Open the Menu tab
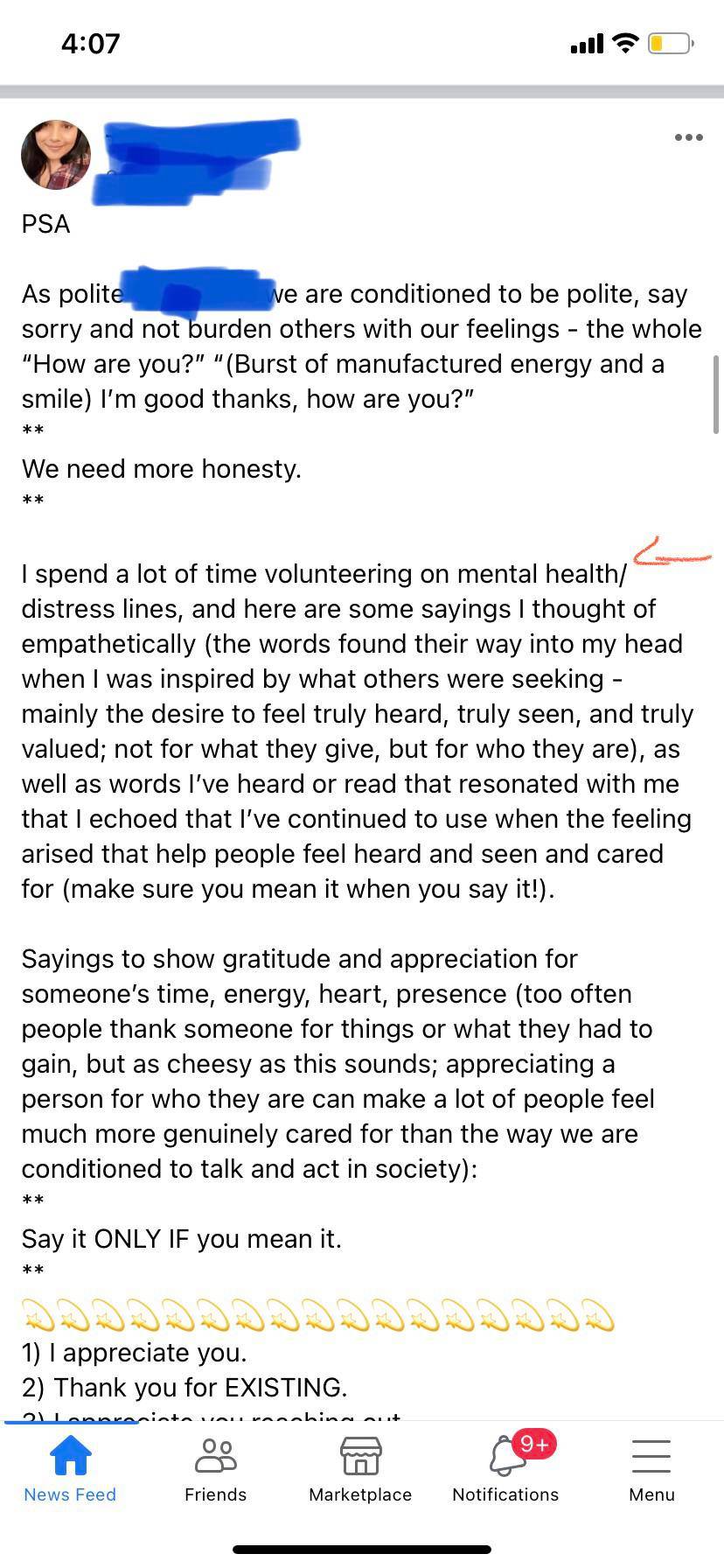This screenshot has height=1568, width=724. point(651,1469)
